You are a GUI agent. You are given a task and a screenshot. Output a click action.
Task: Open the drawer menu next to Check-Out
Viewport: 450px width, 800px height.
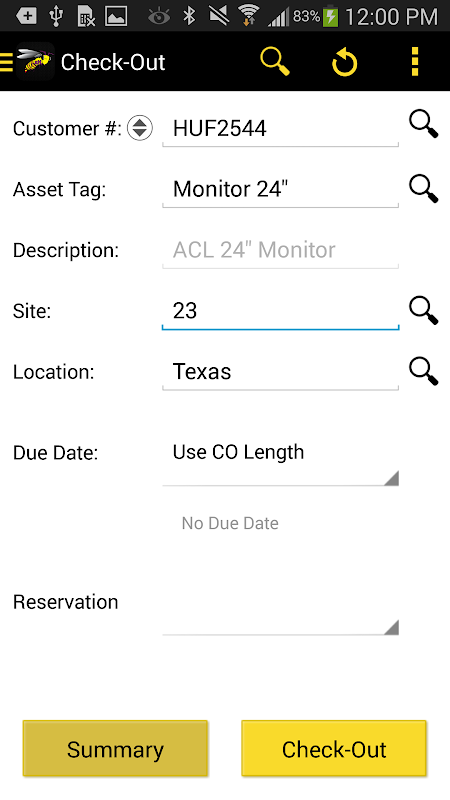coord(7,62)
